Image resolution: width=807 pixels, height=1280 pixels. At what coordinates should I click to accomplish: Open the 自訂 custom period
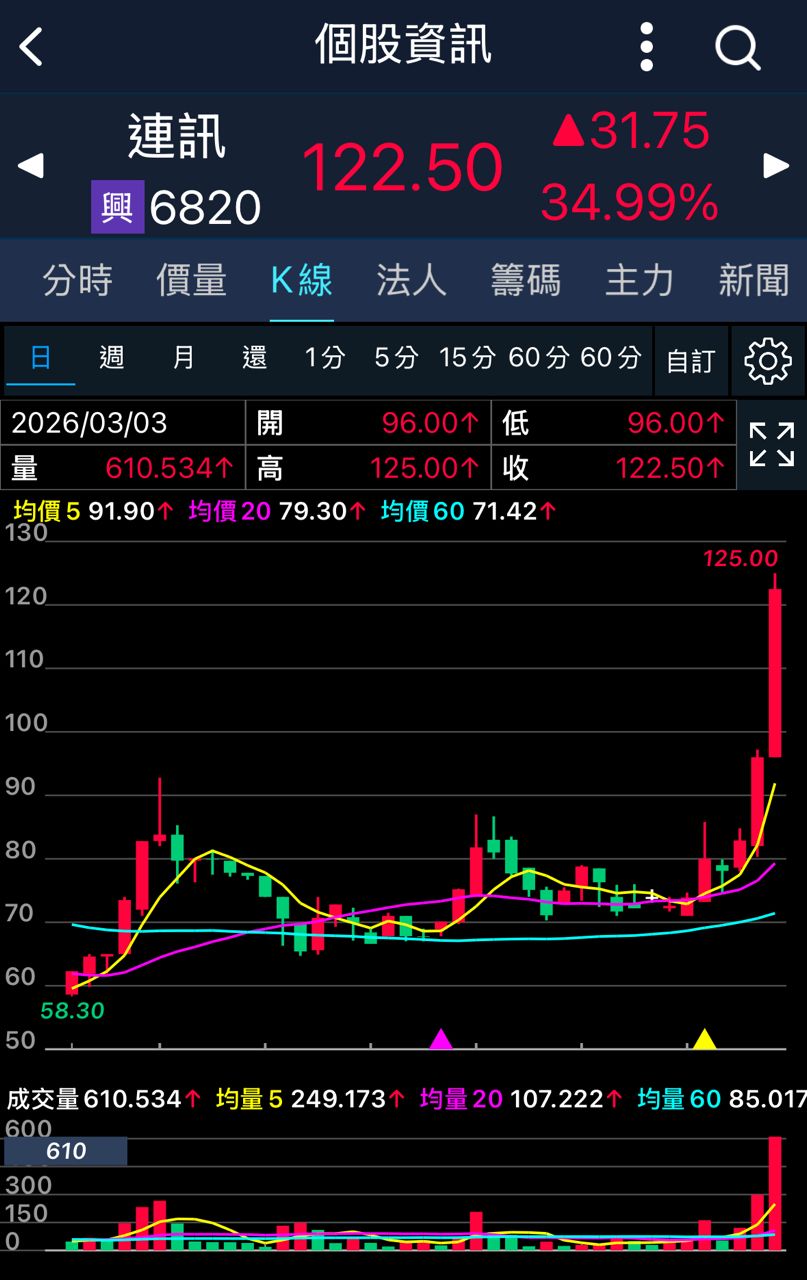point(691,361)
